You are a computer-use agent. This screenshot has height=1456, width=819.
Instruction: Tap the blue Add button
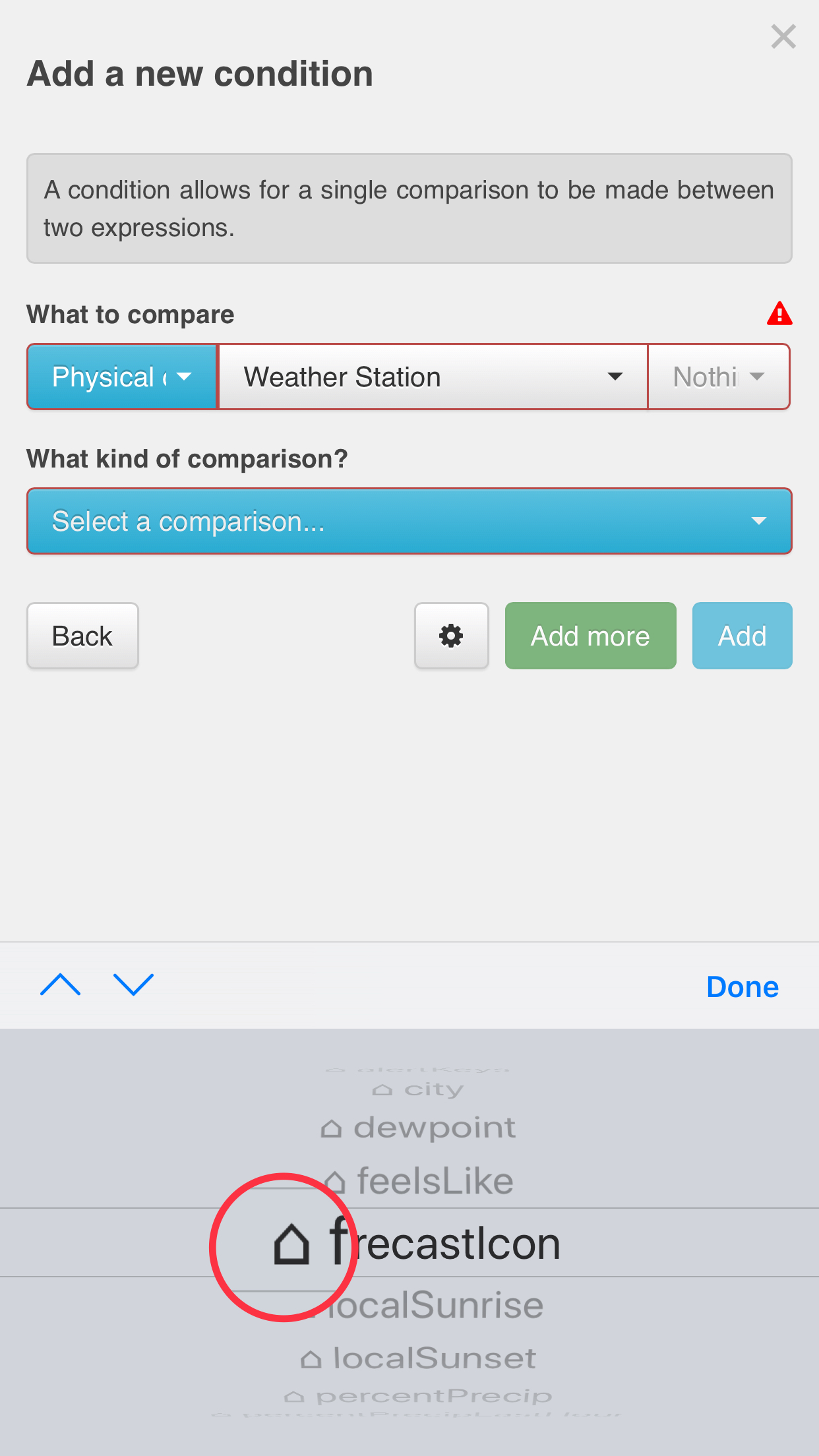tap(742, 636)
